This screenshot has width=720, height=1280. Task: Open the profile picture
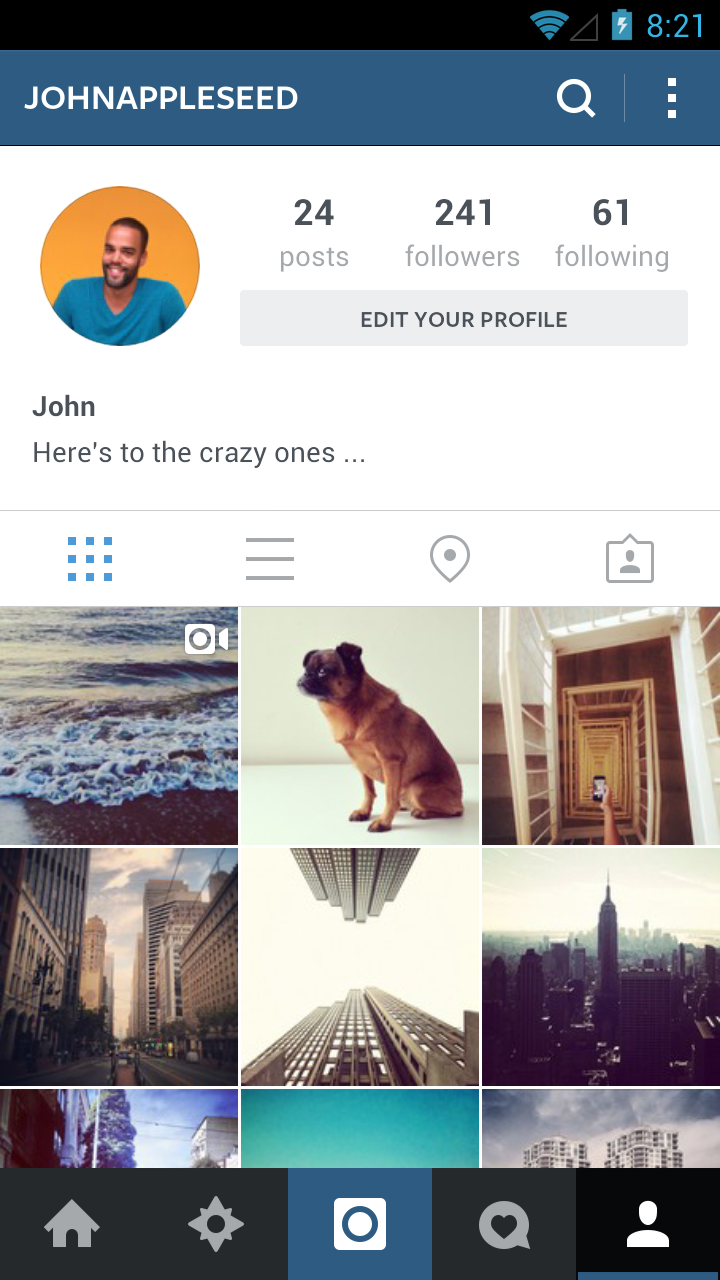pos(120,266)
